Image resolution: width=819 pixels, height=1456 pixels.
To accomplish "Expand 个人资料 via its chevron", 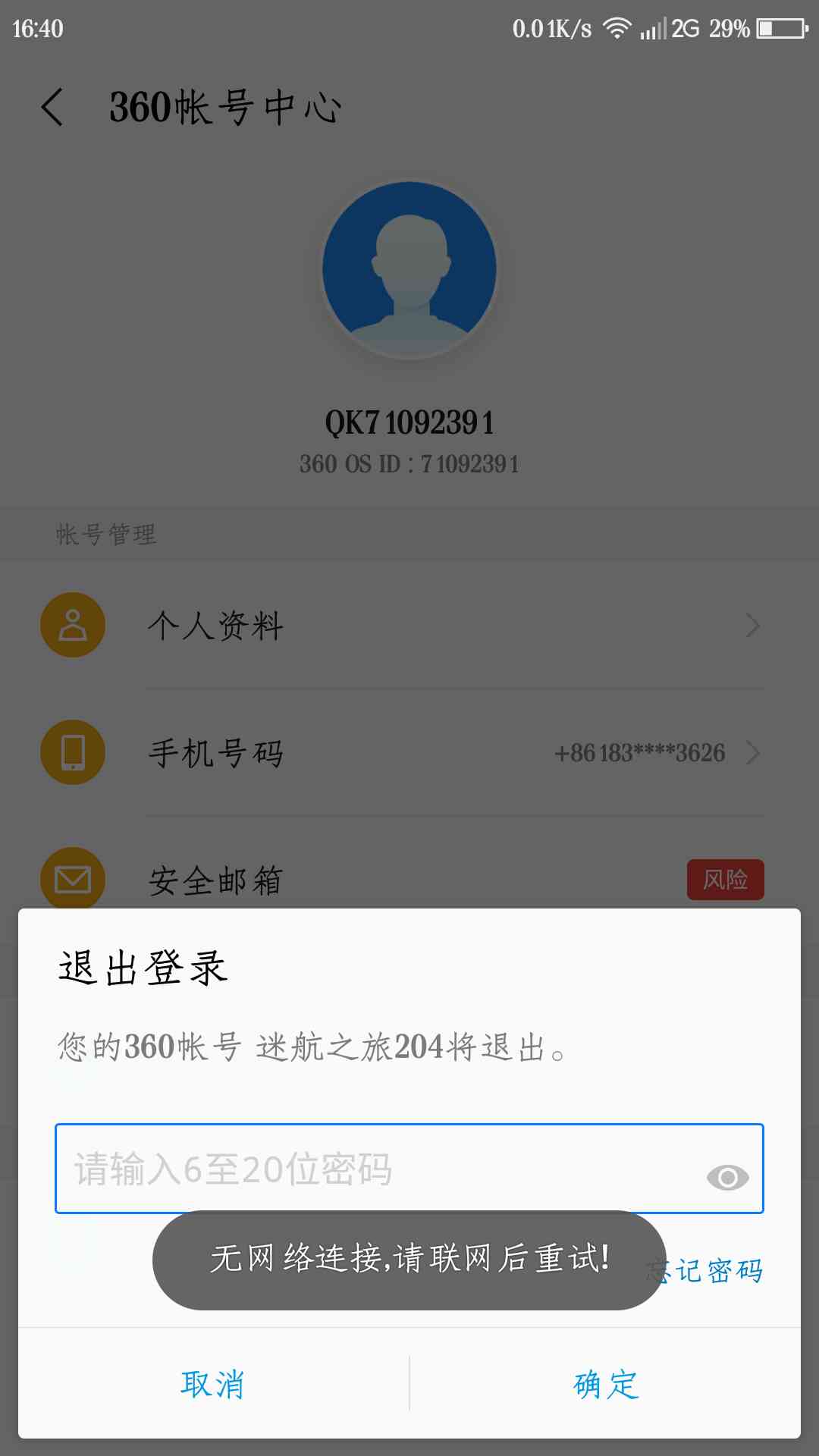I will click(753, 626).
